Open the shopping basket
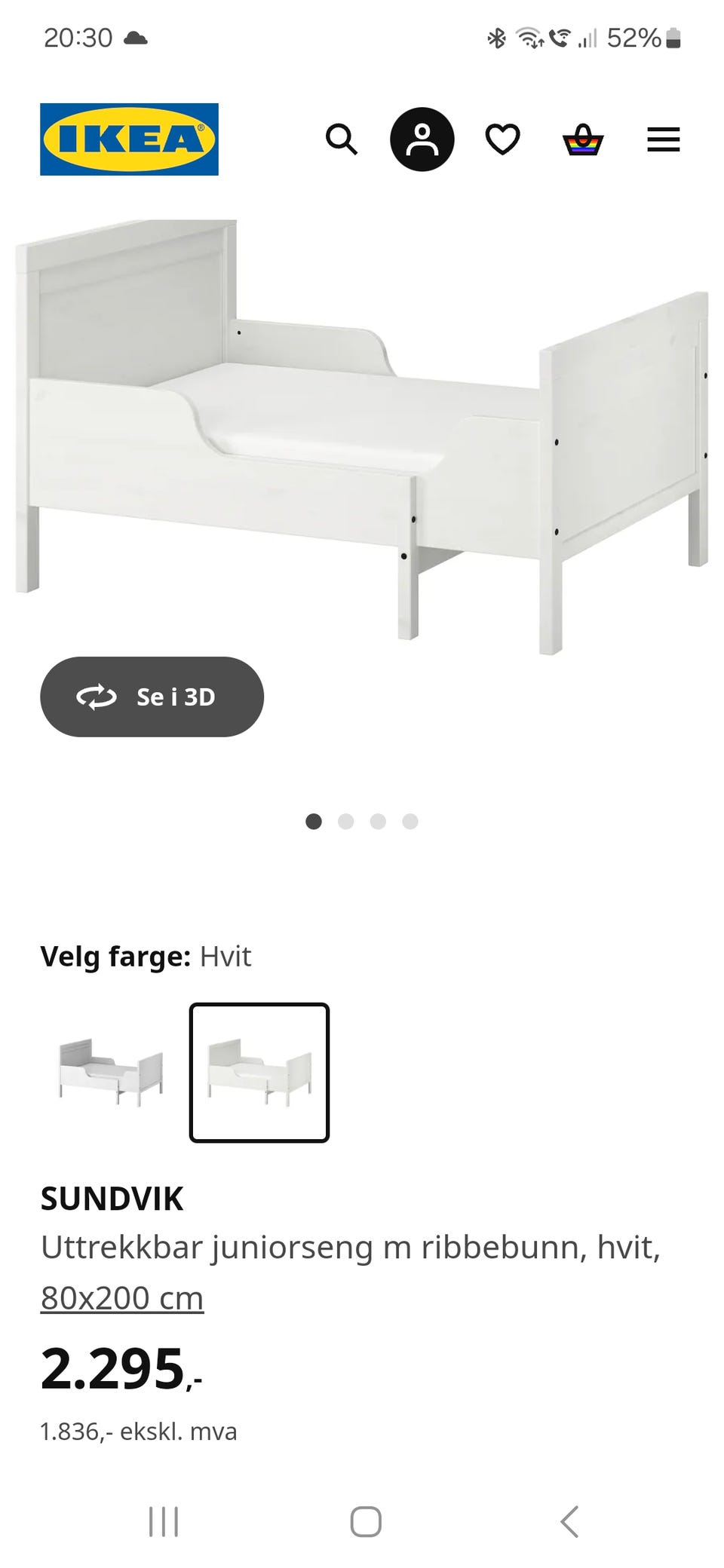The height and width of the screenshot is (1568, 724). pyautogui.click(x=583, y=139)
